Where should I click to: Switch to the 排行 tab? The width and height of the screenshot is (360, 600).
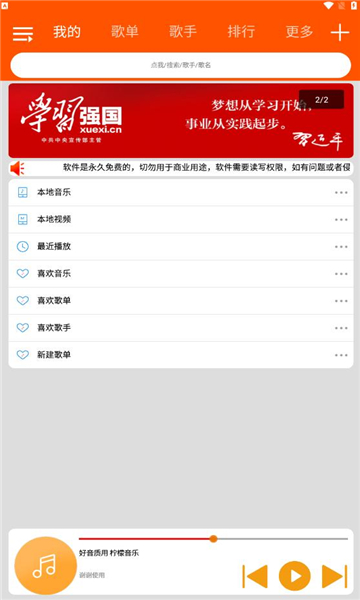click(x=241, y=32)
